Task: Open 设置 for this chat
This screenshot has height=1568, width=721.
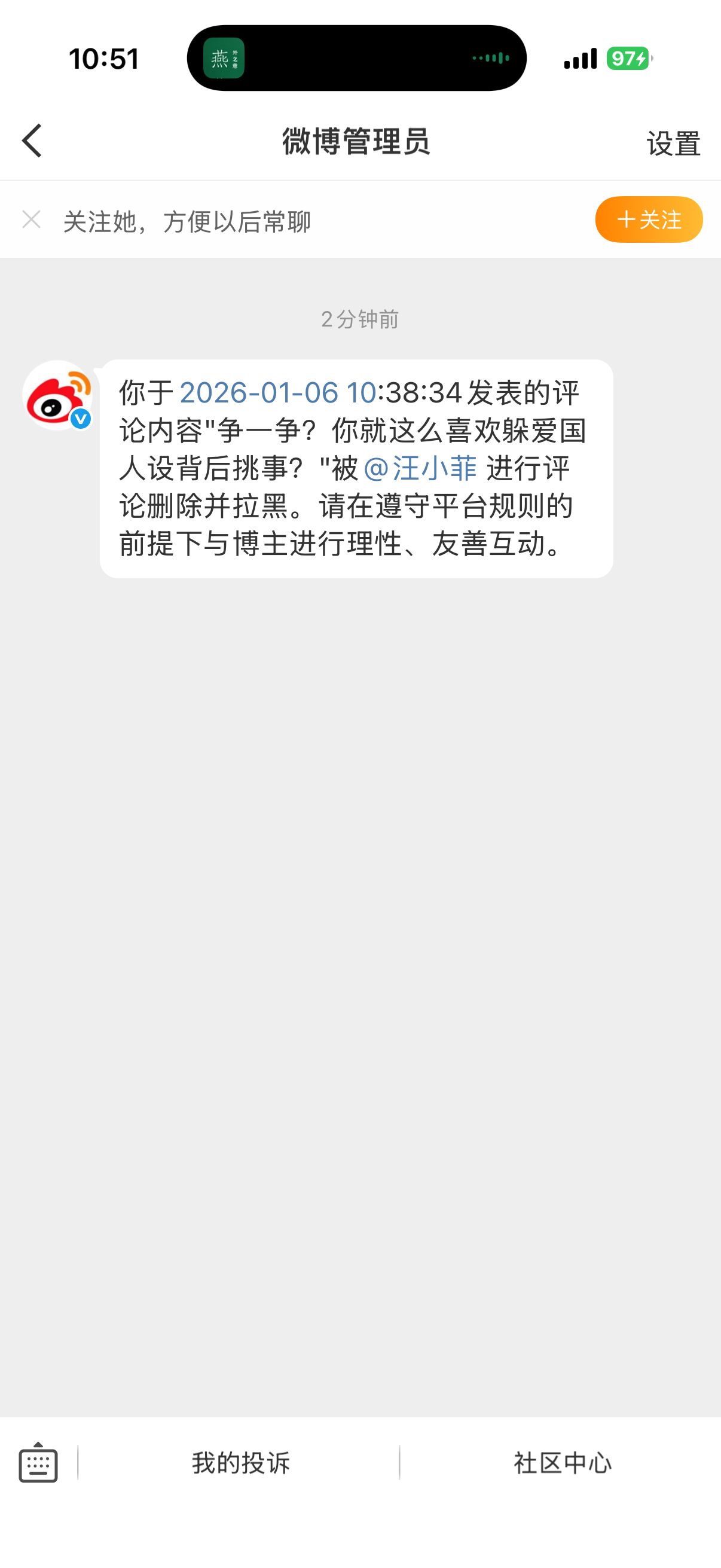Action: coord(673,144)
